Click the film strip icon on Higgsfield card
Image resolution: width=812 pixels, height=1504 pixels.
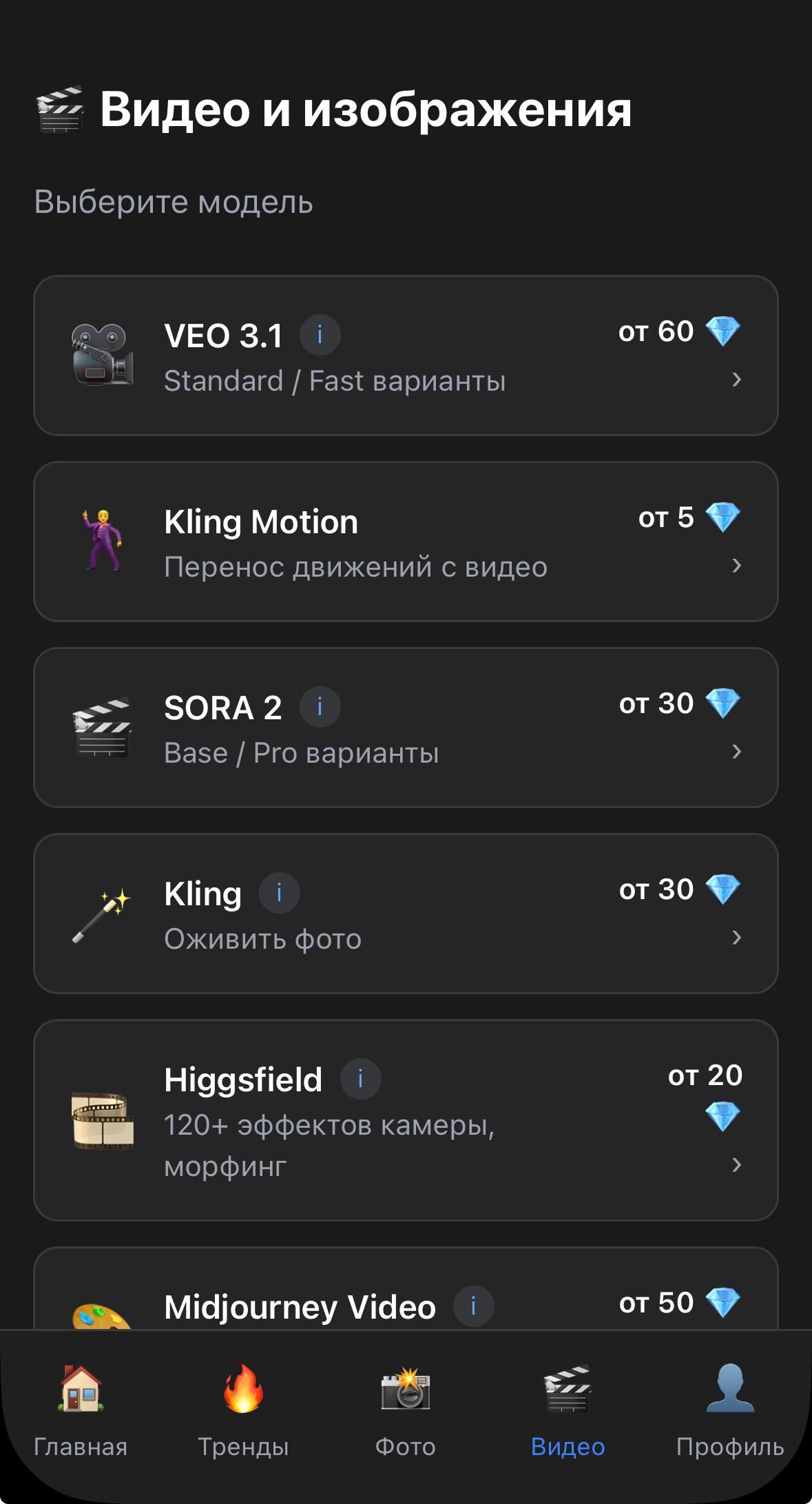click(102, 1122)
